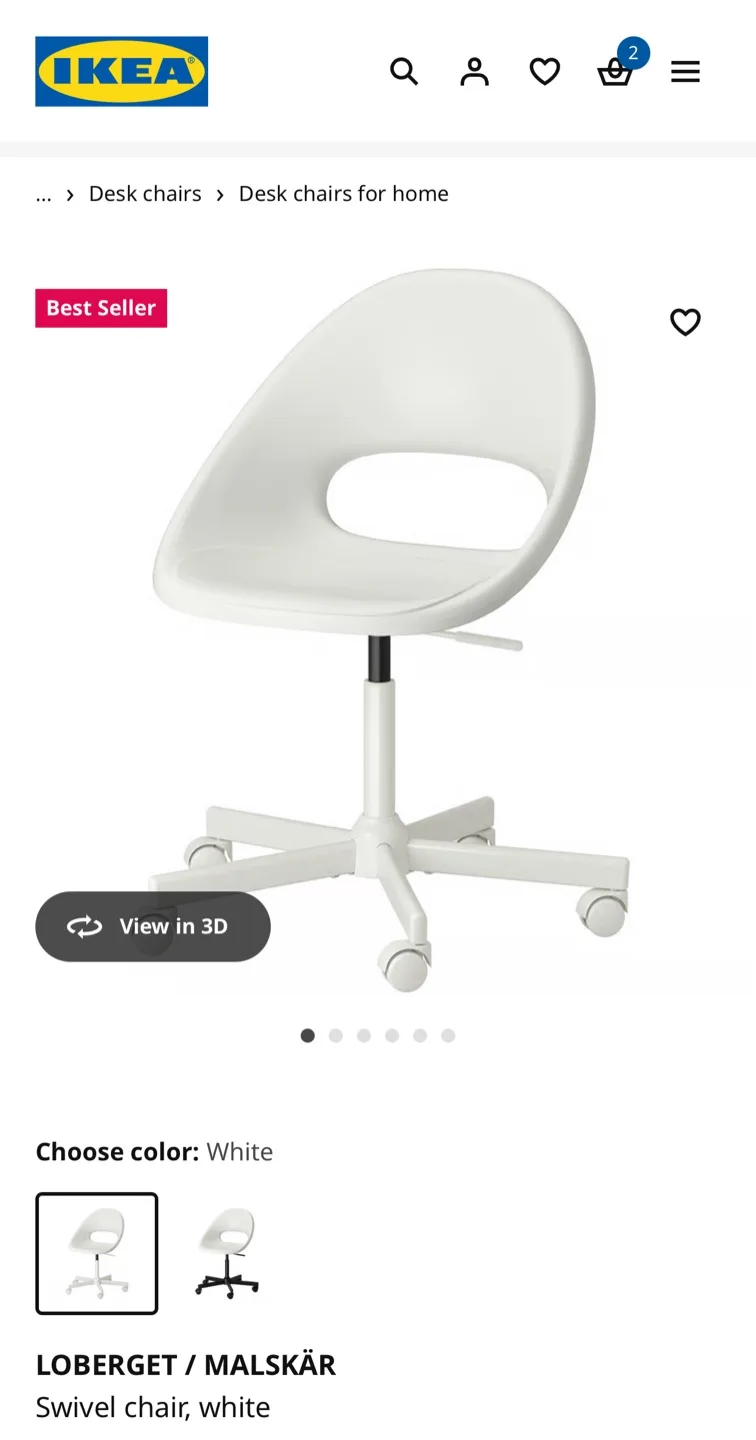Viewport: 756px width, 1440px height.
Task: Jump to the second image dot
Action: tap(336, 1035)
